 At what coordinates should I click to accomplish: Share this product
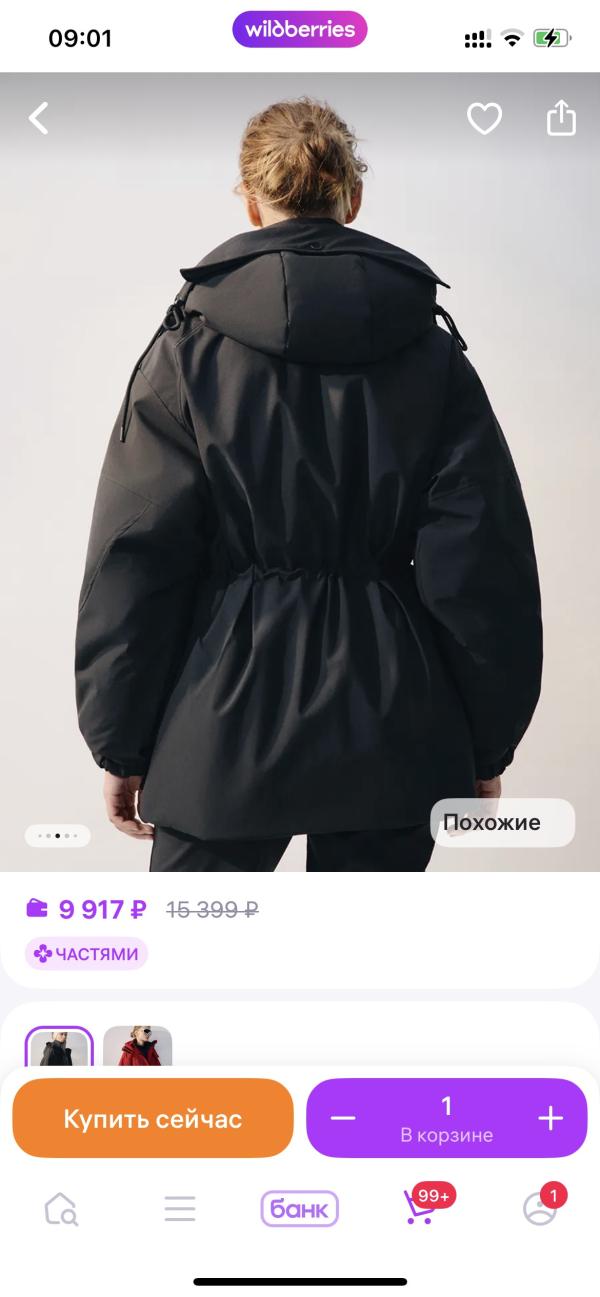tap(562, 118)
